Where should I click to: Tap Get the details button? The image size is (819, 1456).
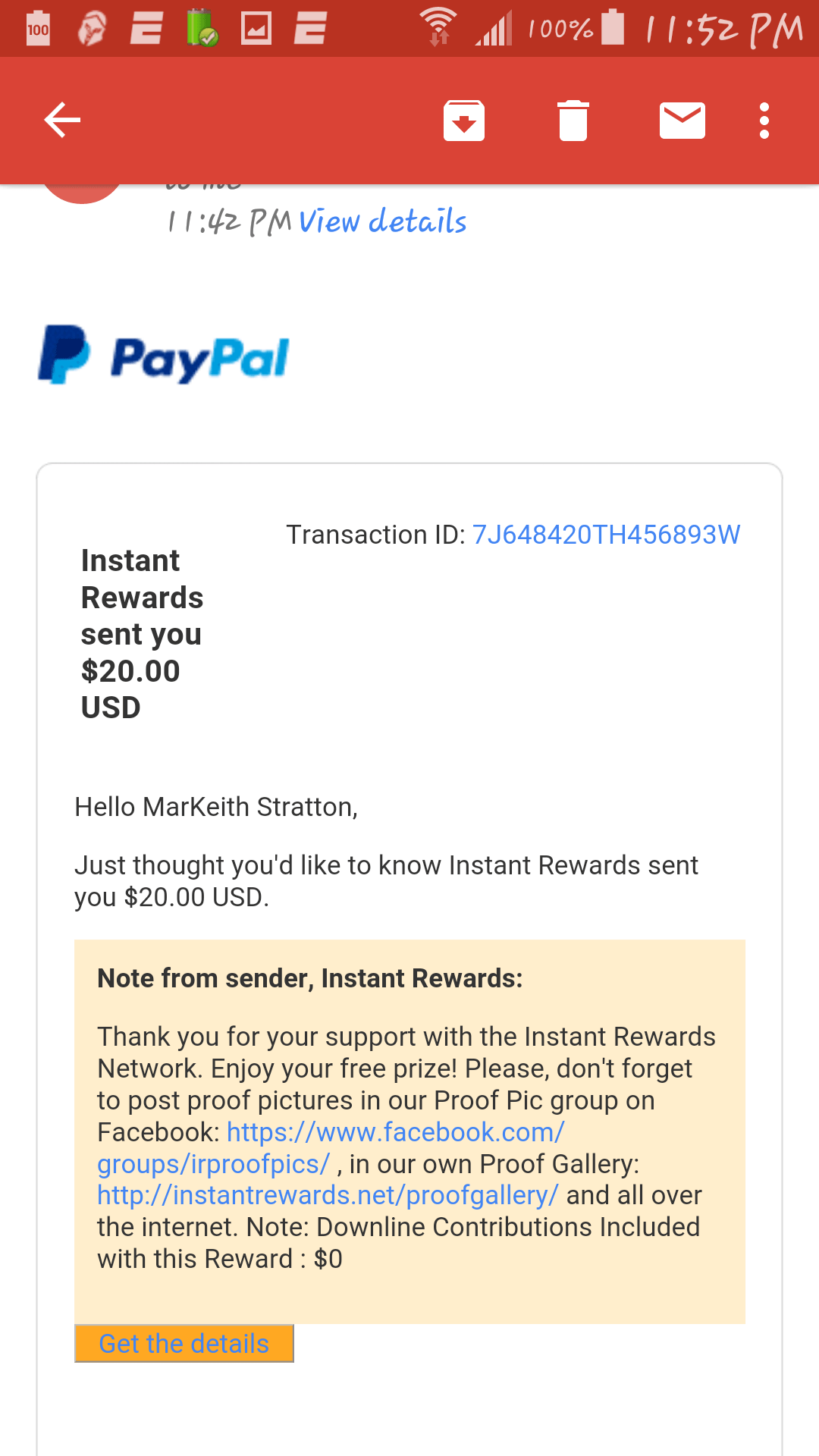coord(184,1344)
